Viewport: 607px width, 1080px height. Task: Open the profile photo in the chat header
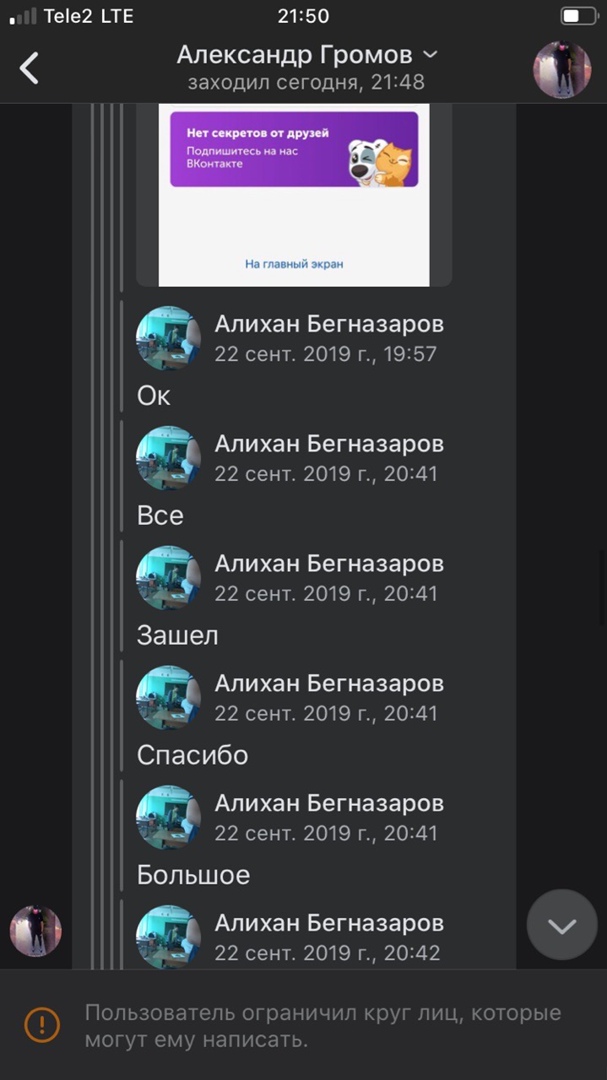coord(562,69)
